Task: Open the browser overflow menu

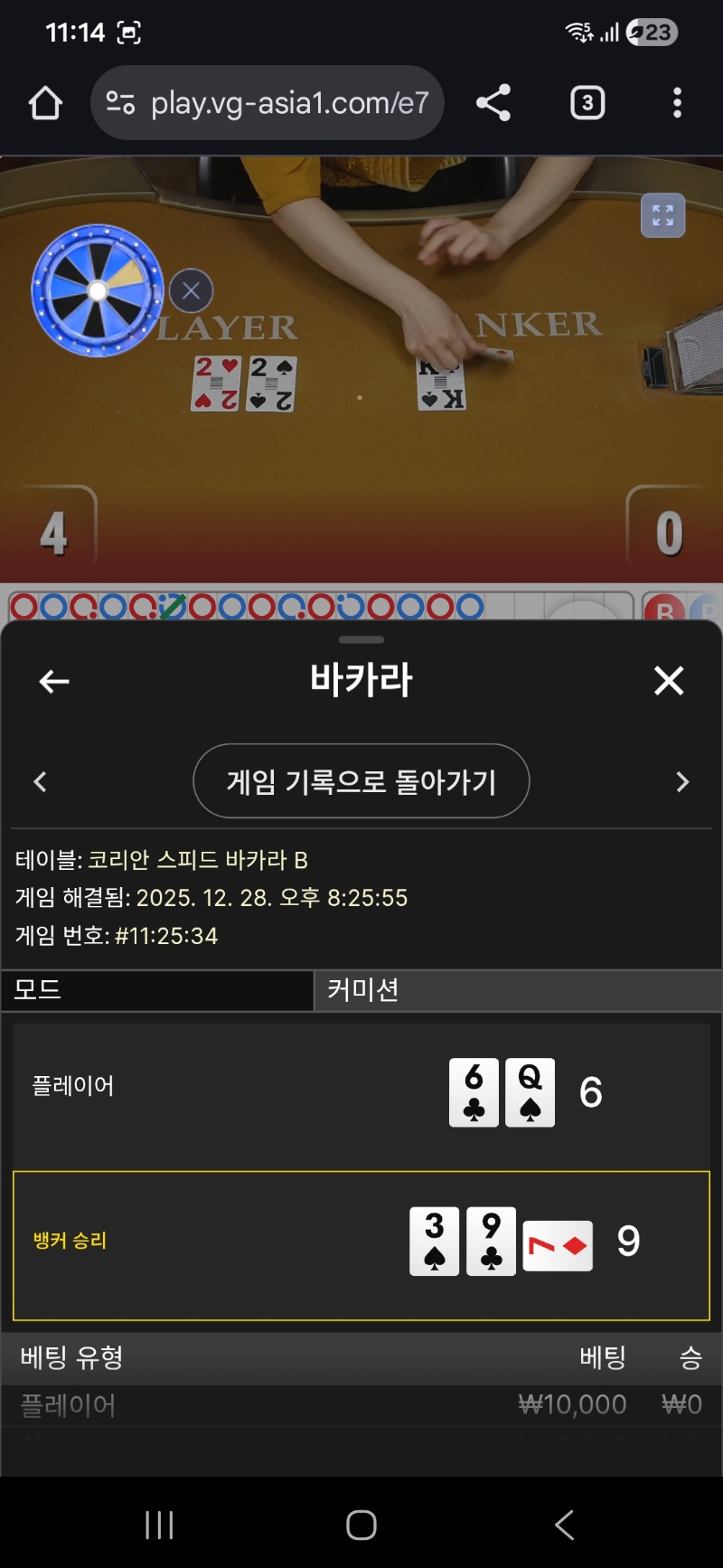Action: [677, 103]
